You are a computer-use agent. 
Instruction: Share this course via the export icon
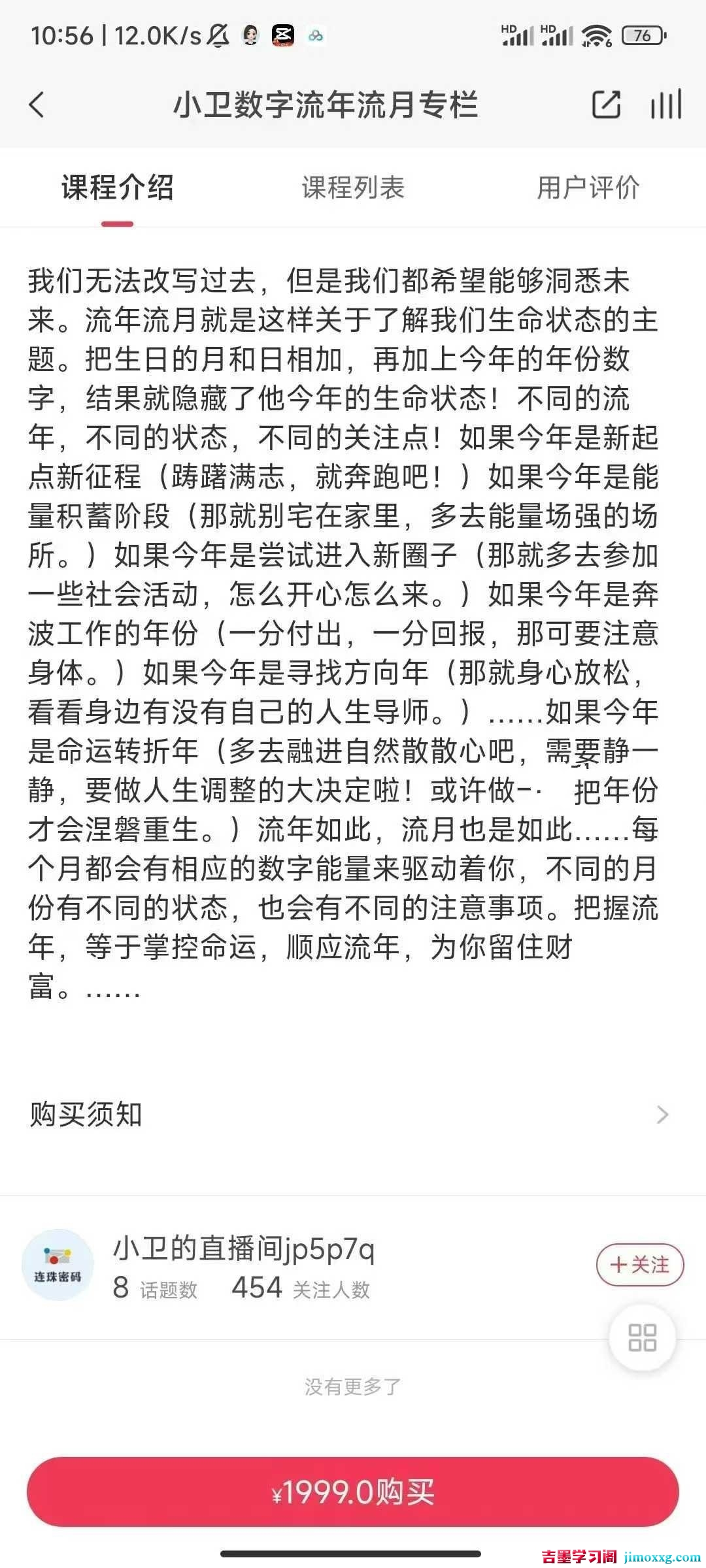point(606,105)
